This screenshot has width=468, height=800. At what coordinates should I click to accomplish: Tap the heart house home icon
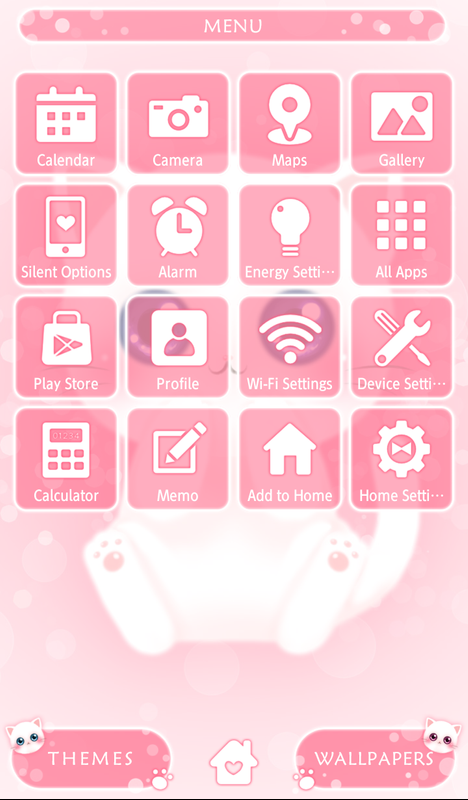(x=231, y=762)
